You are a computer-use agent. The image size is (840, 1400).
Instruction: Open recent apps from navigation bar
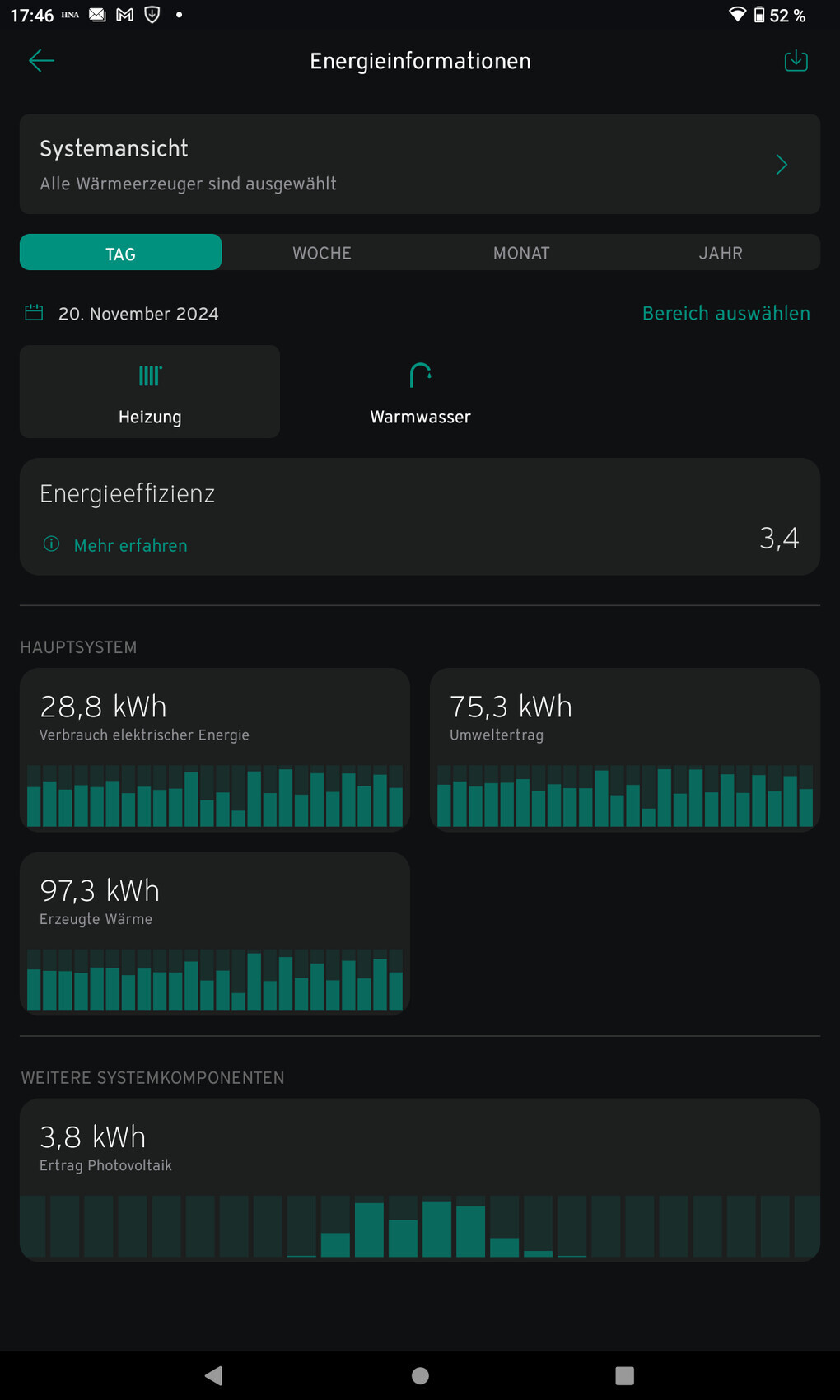pyautogui.click(x=625, y=1375)
